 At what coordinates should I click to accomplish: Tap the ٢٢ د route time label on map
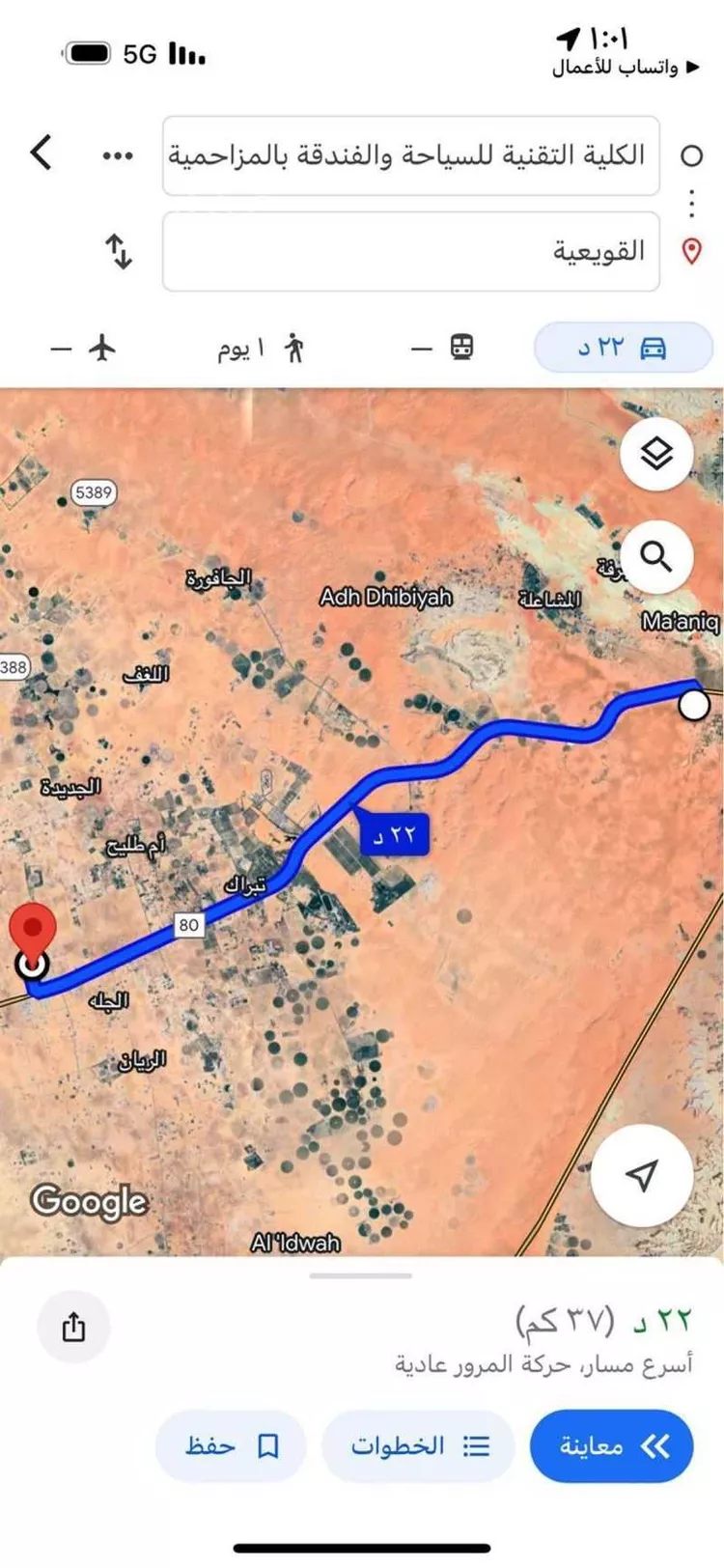(395, 833)
